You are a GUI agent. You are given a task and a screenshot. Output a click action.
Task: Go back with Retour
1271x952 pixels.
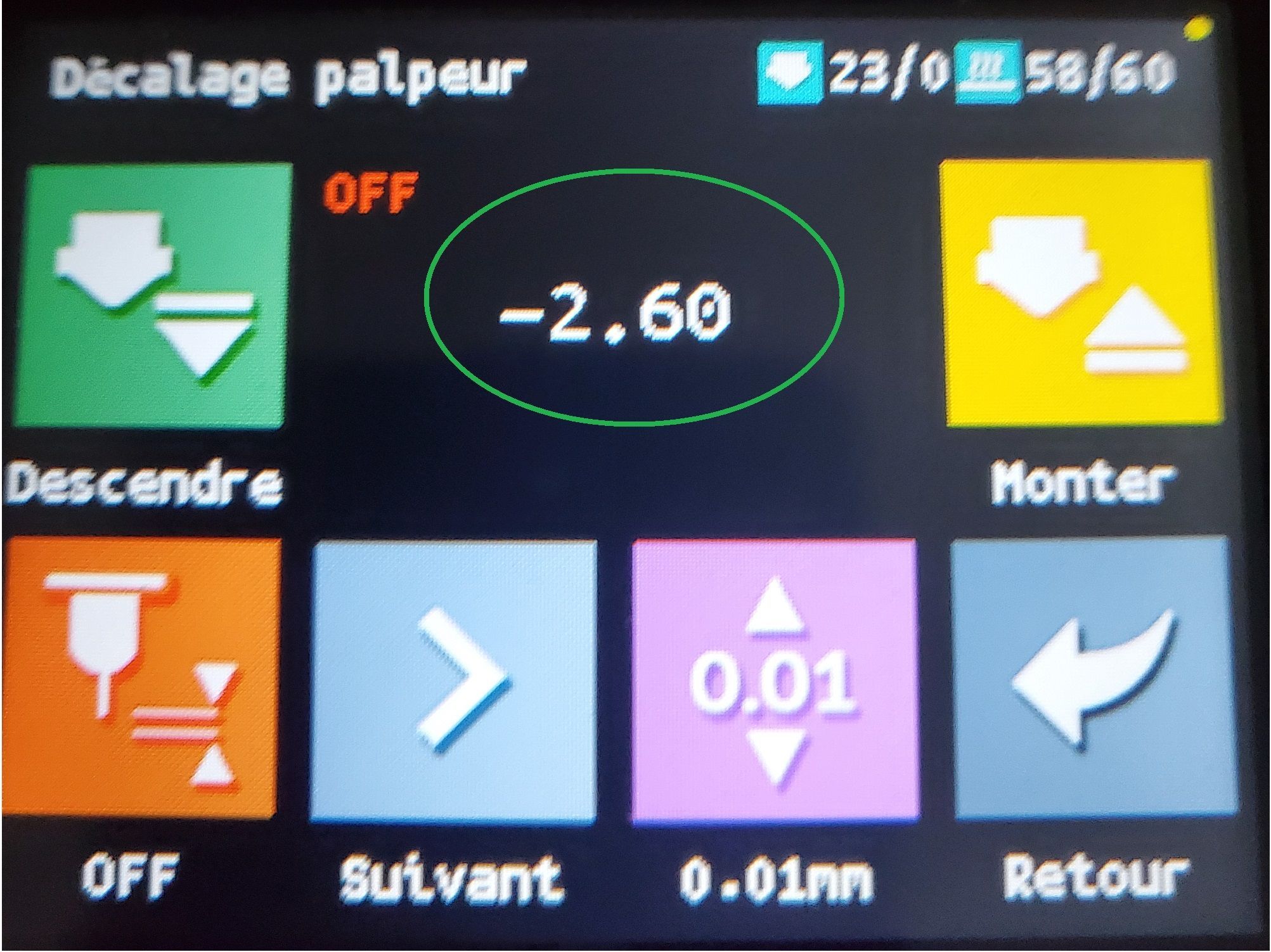tap(1095, 678)
